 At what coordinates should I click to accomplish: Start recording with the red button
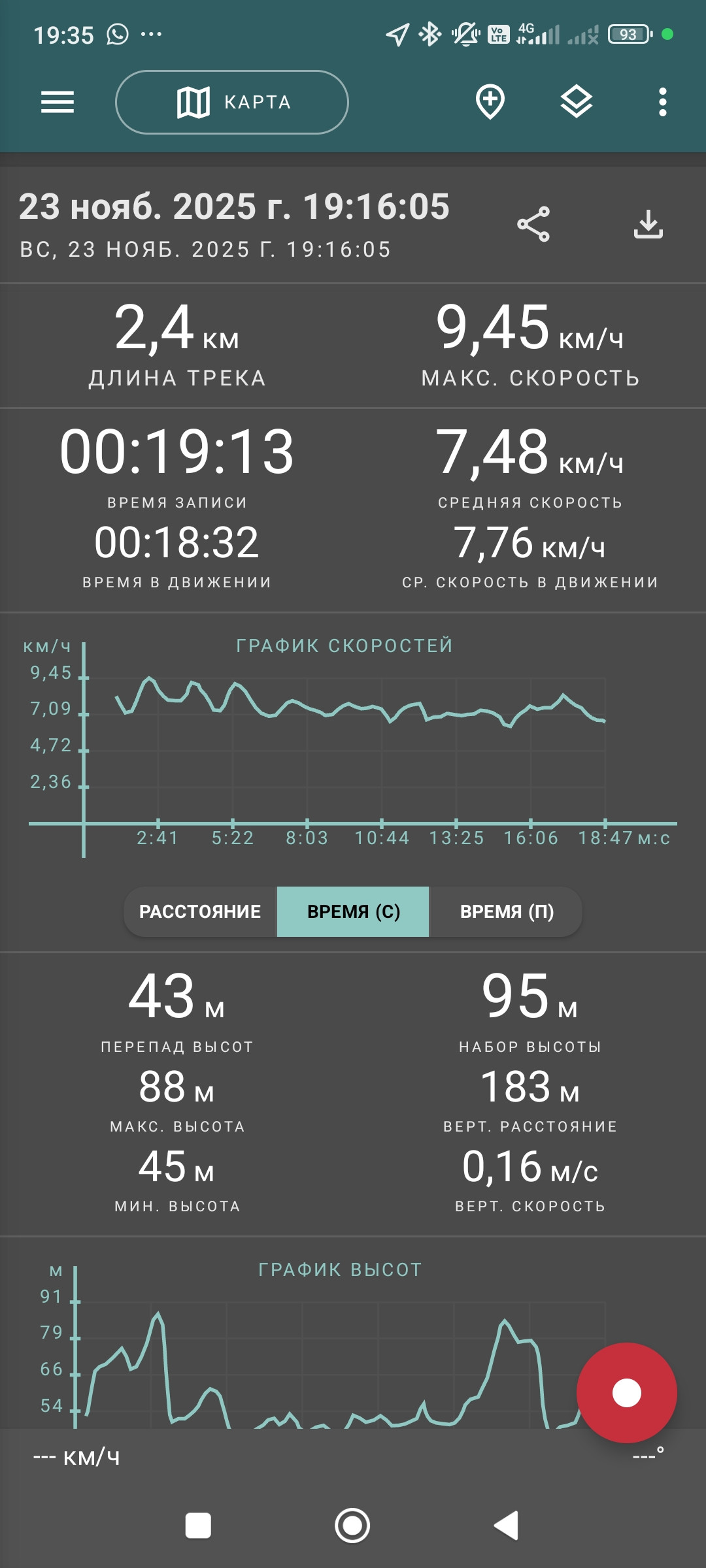(x=627, y=1393)
